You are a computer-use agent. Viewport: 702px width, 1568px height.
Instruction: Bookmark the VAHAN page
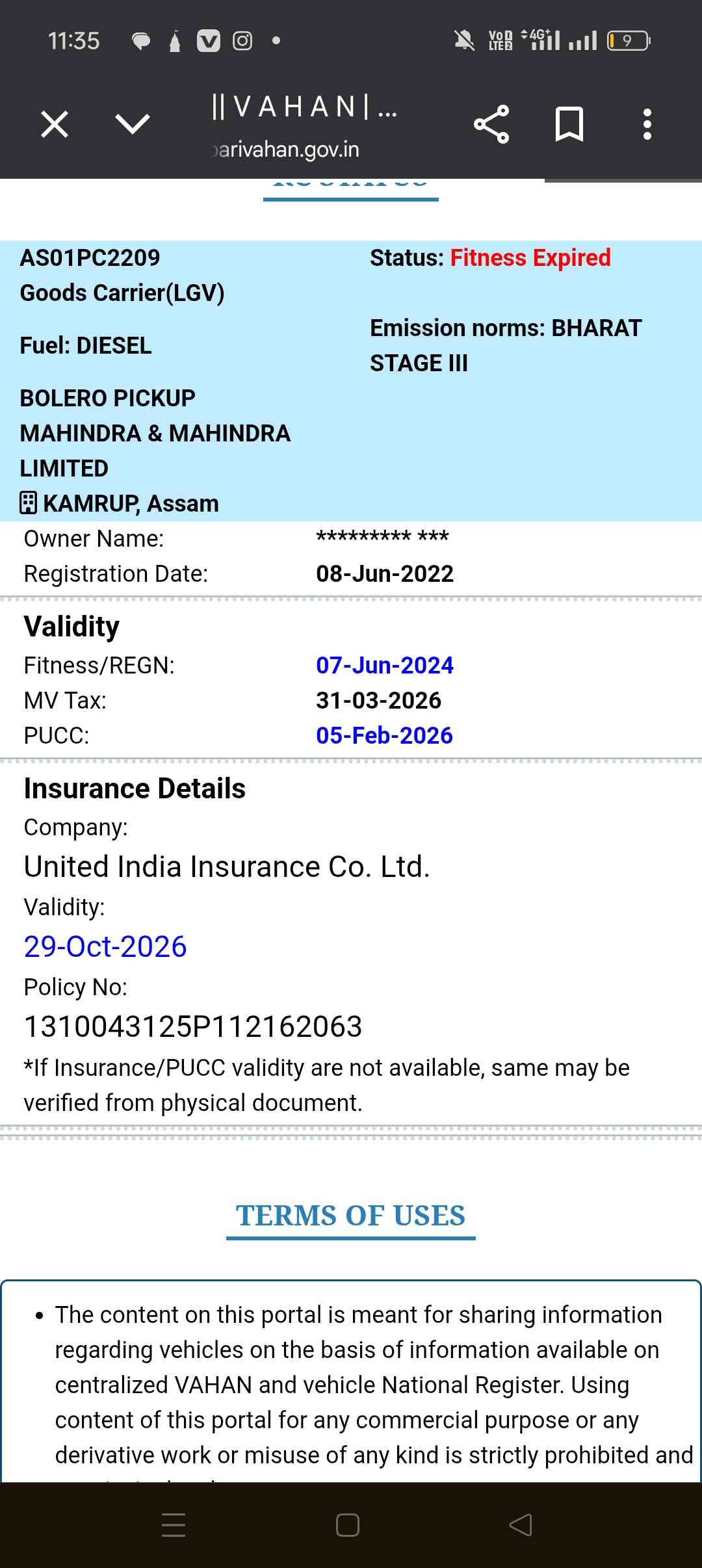coord(569,124)
